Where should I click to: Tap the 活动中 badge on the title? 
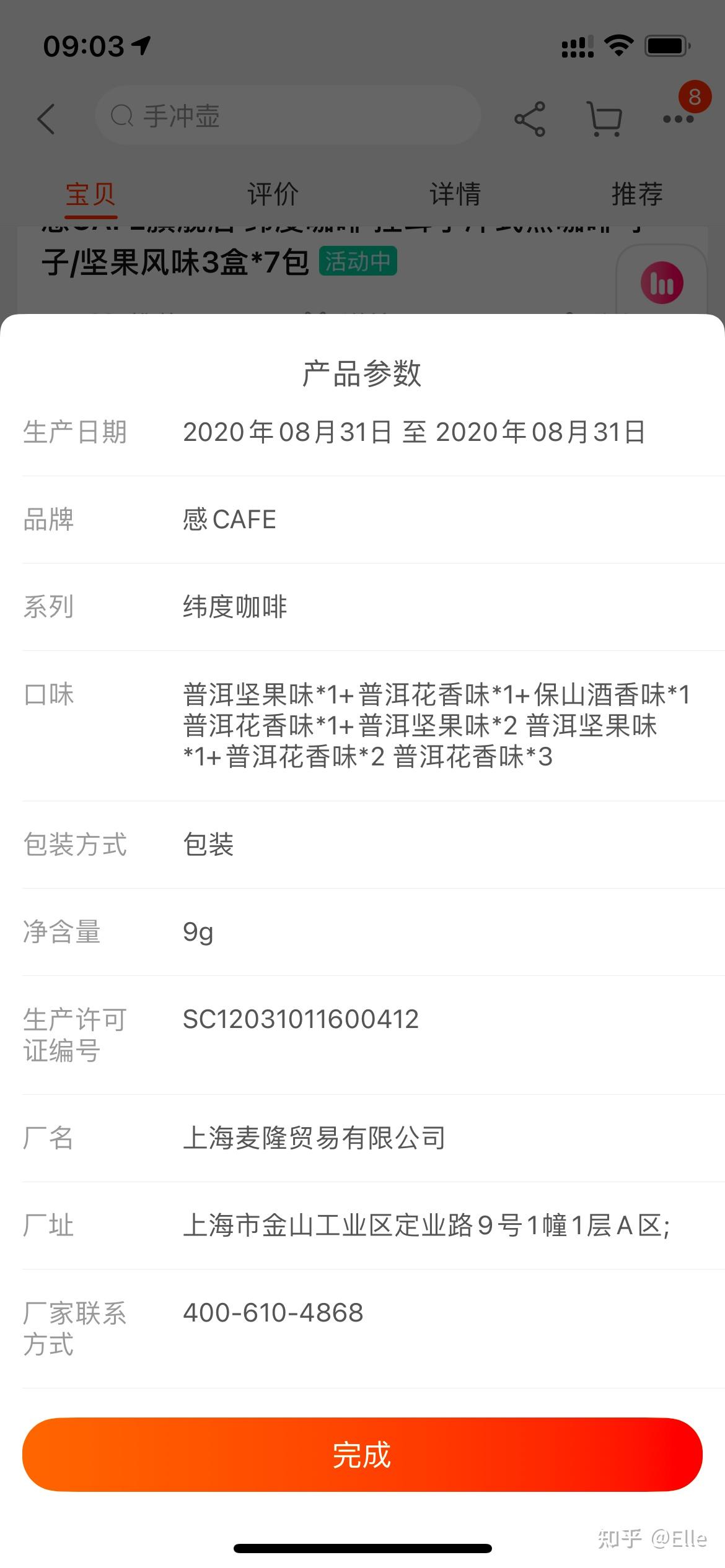point(359,262)
